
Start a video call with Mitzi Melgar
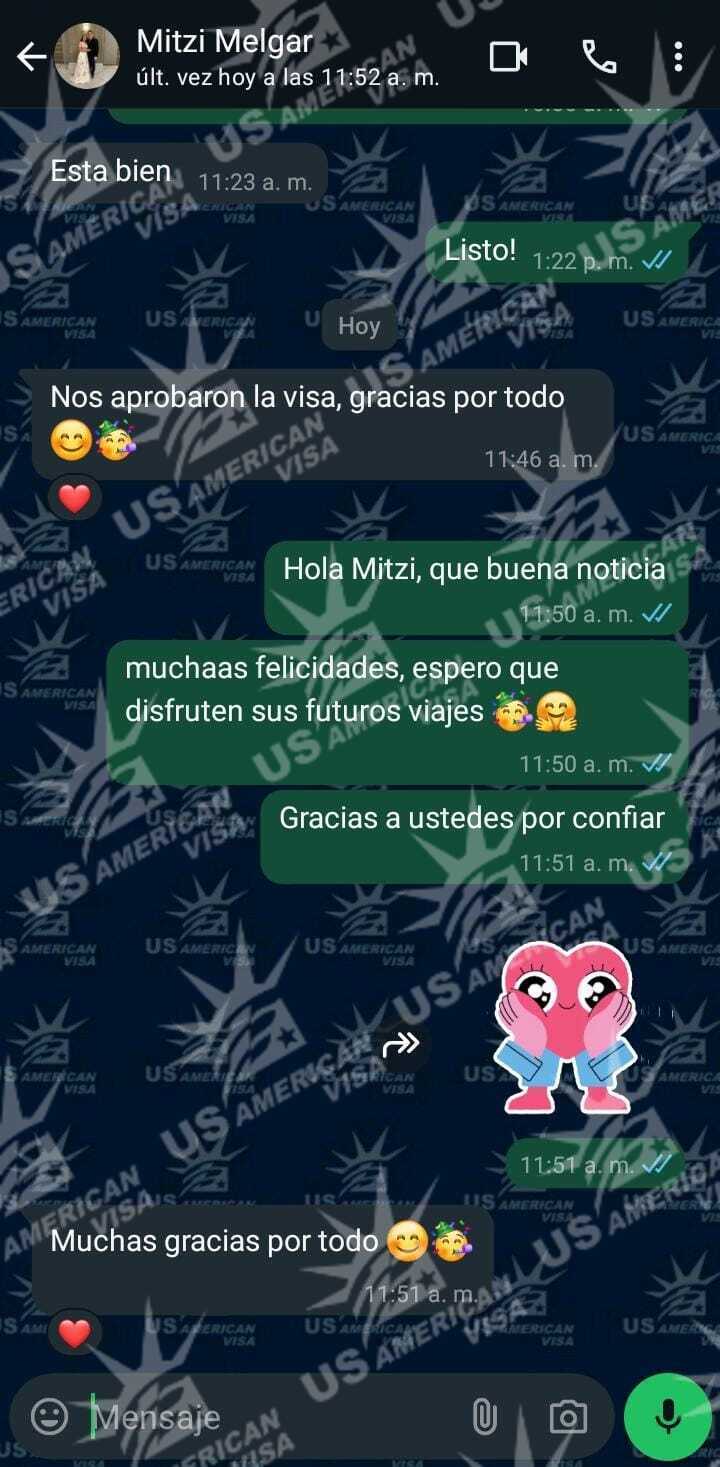[508, 57]
